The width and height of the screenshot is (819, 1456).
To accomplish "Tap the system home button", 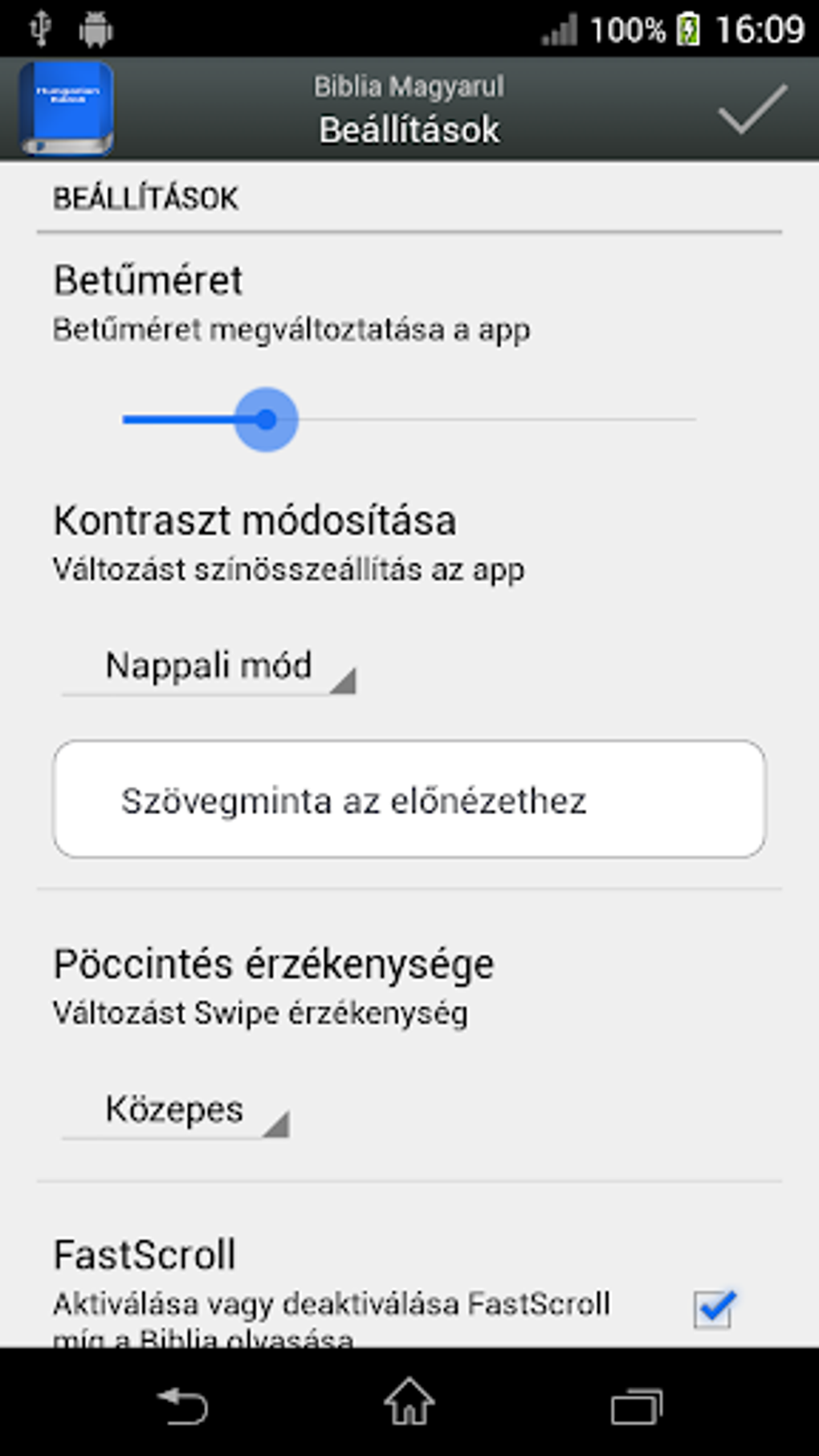I will (409, 1402).
